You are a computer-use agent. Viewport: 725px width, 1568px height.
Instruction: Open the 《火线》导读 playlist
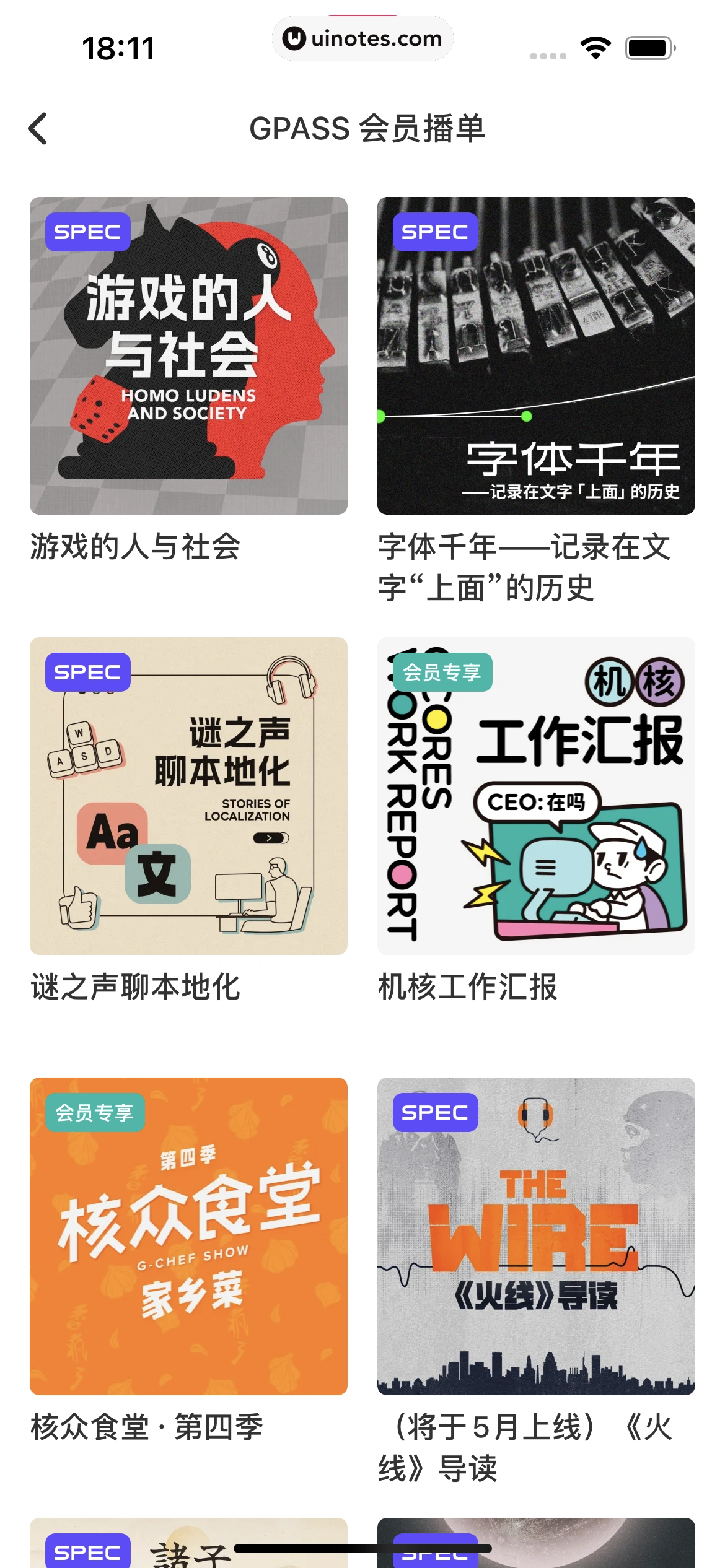click(x=536, y=1236)
